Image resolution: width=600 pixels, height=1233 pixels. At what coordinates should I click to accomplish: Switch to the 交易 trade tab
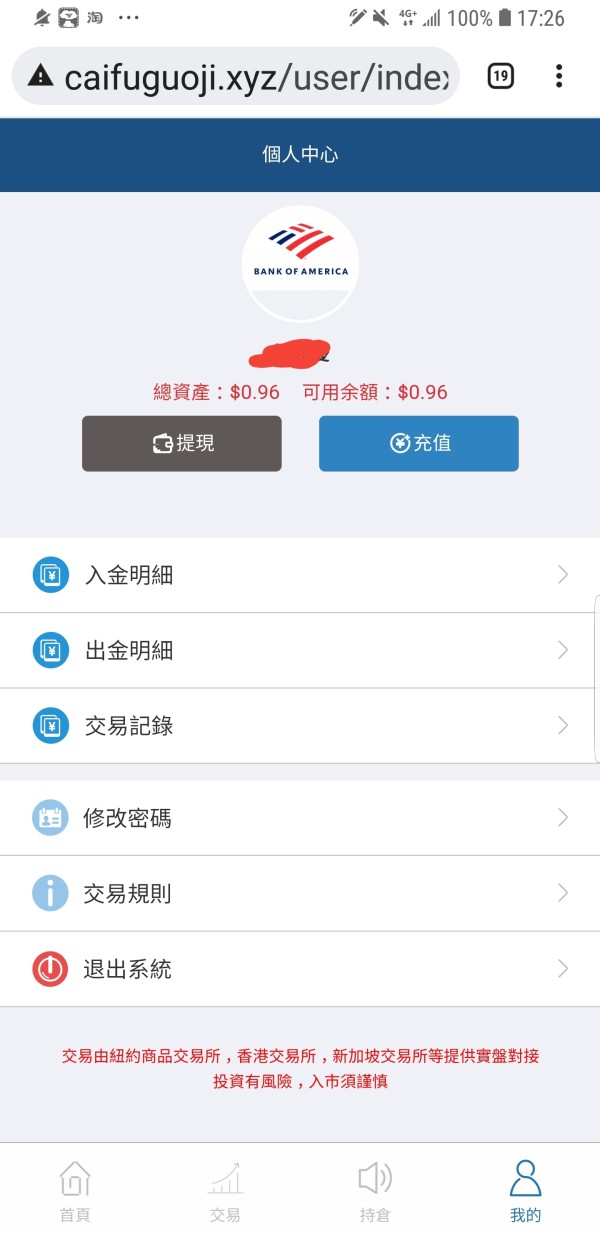click(x=225, y=1190)
